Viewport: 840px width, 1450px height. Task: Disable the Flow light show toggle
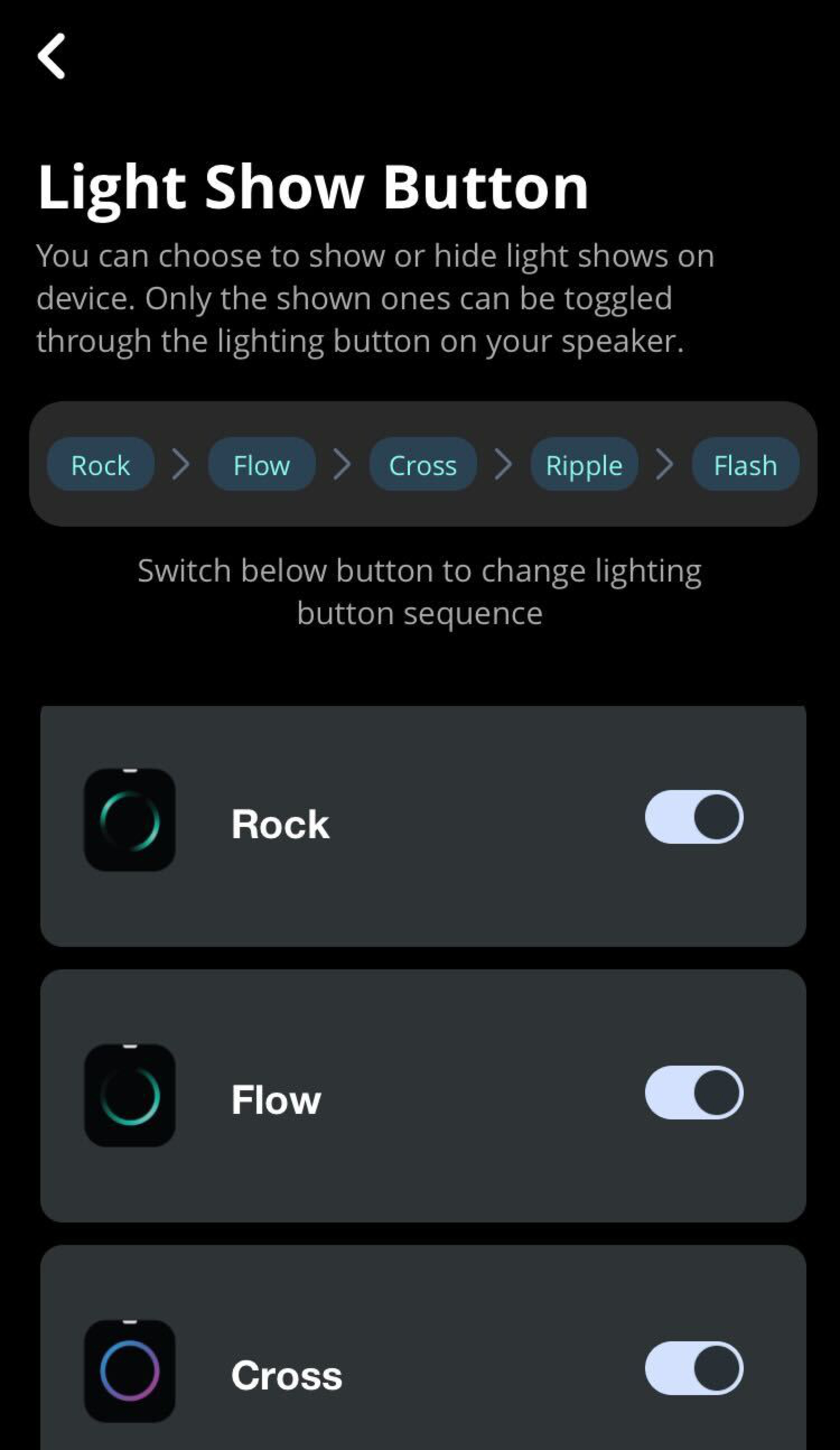click(x=693, y=1093)
